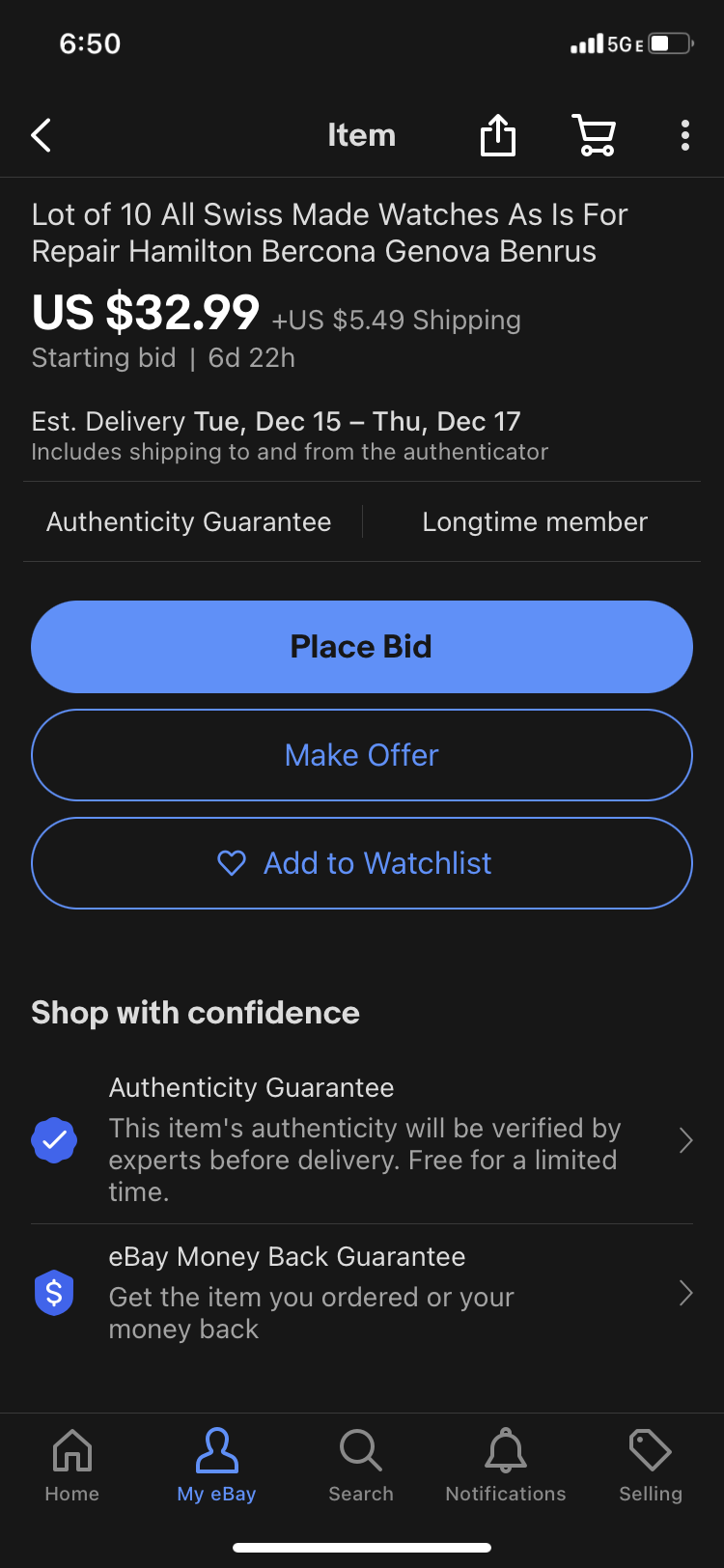Image resolution: width=724 pixels, height=1568 pixels.
Task: Tap the Place Bid button
Action: [x=362, y=647]
